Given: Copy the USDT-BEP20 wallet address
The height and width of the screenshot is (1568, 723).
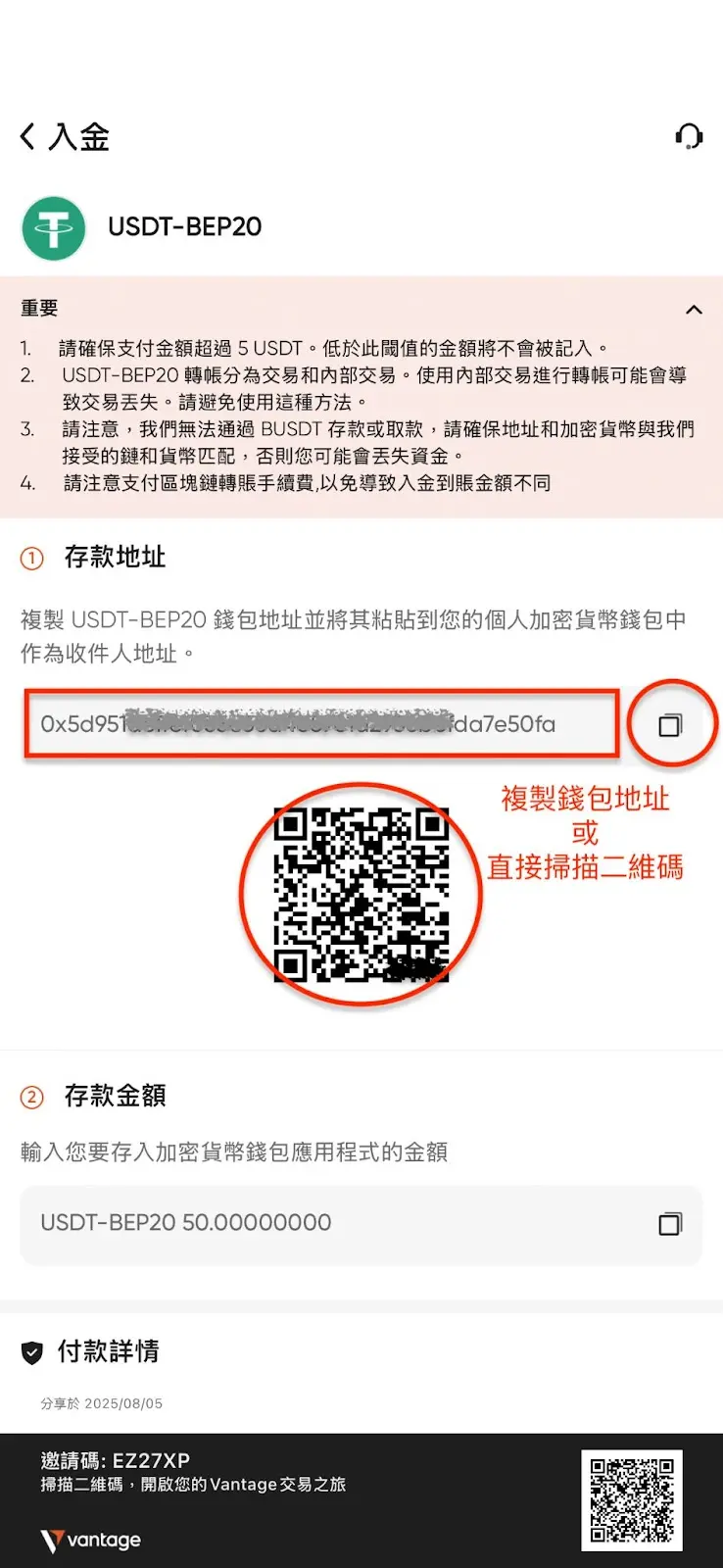Looking at the screenshot, I should [670, 725].
